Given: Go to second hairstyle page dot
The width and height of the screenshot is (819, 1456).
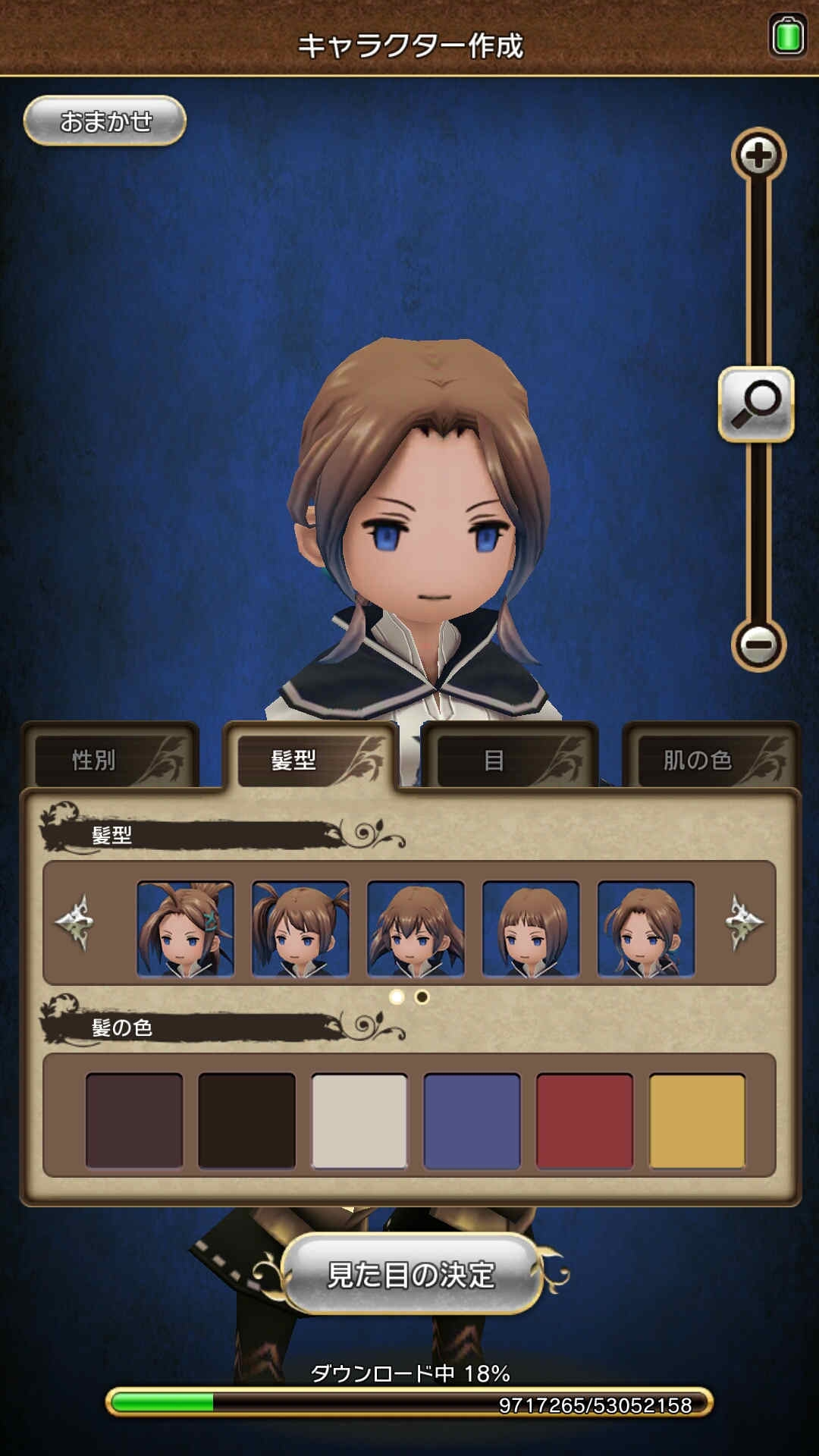Looking at the screenshot, I should (422, 996).
